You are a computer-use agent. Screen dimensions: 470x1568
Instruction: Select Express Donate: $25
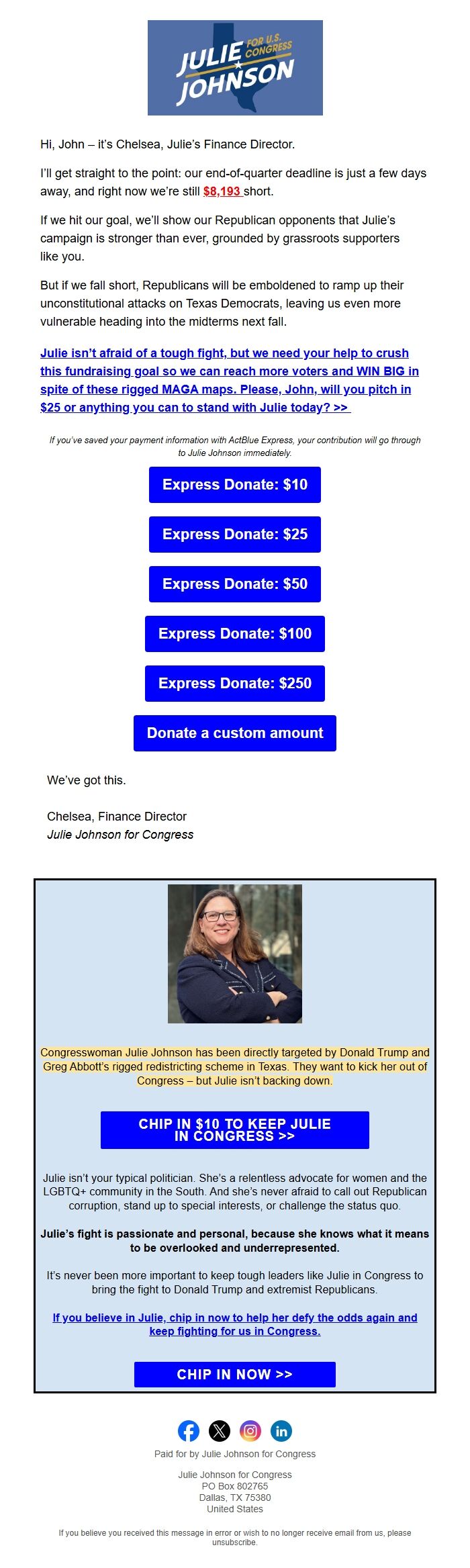[235, 535]
